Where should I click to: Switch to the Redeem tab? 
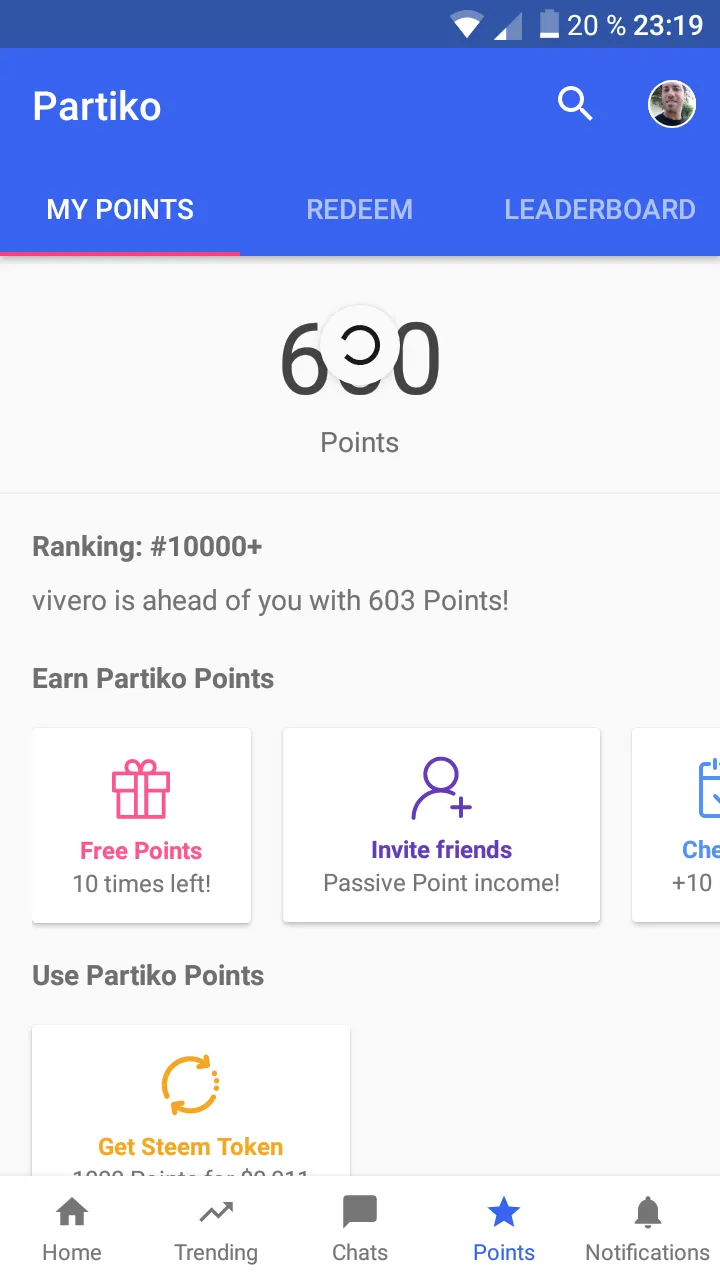pyautogui.click(x=360, y=209)
